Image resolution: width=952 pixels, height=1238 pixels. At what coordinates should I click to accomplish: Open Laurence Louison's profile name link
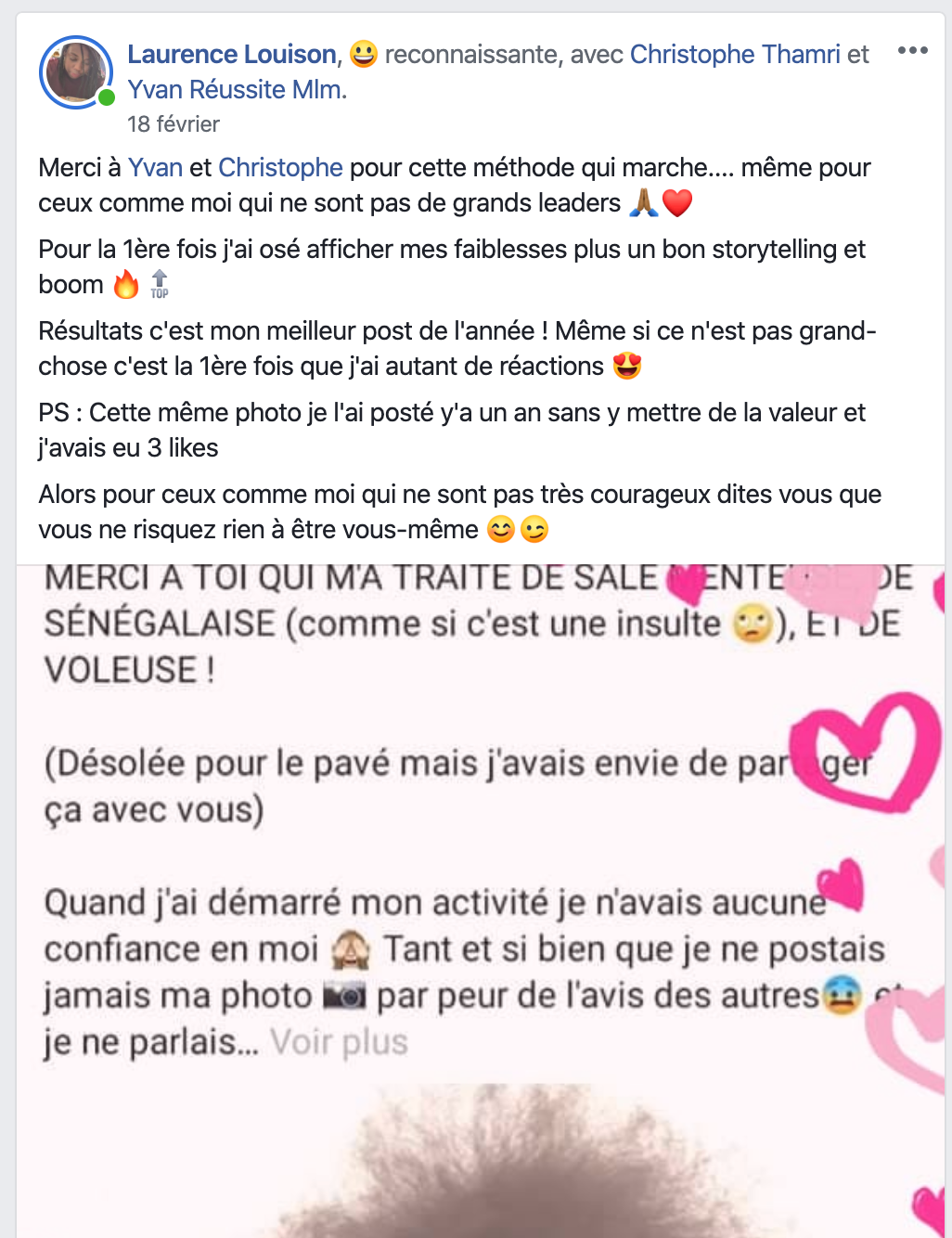click(x=232, y=55)
